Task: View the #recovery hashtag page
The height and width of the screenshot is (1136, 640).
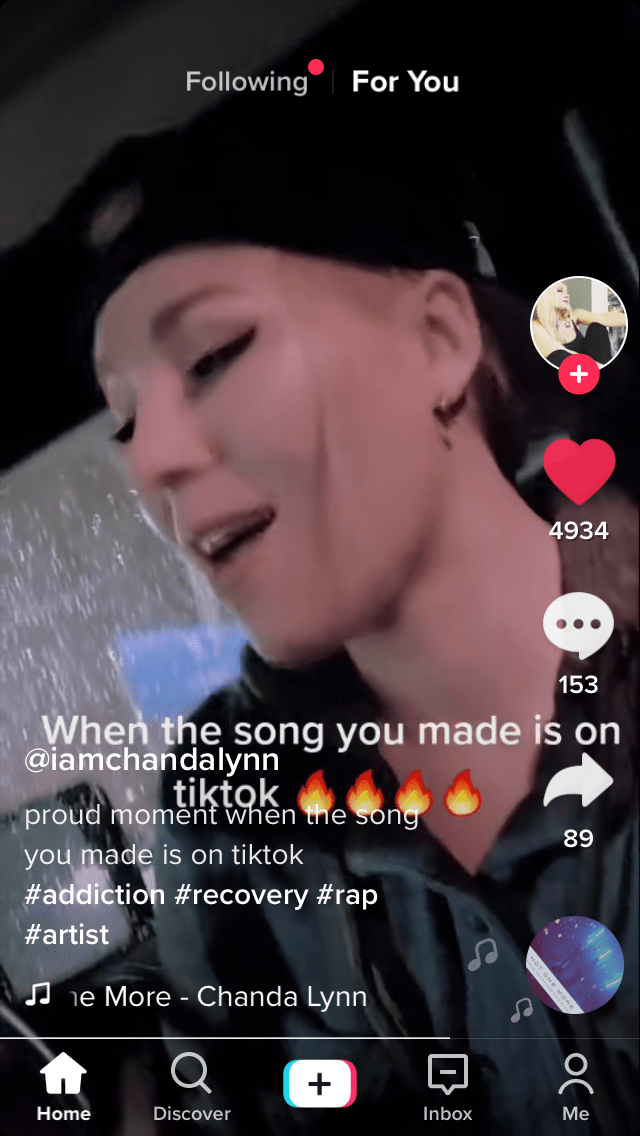Action: (241, 894)
